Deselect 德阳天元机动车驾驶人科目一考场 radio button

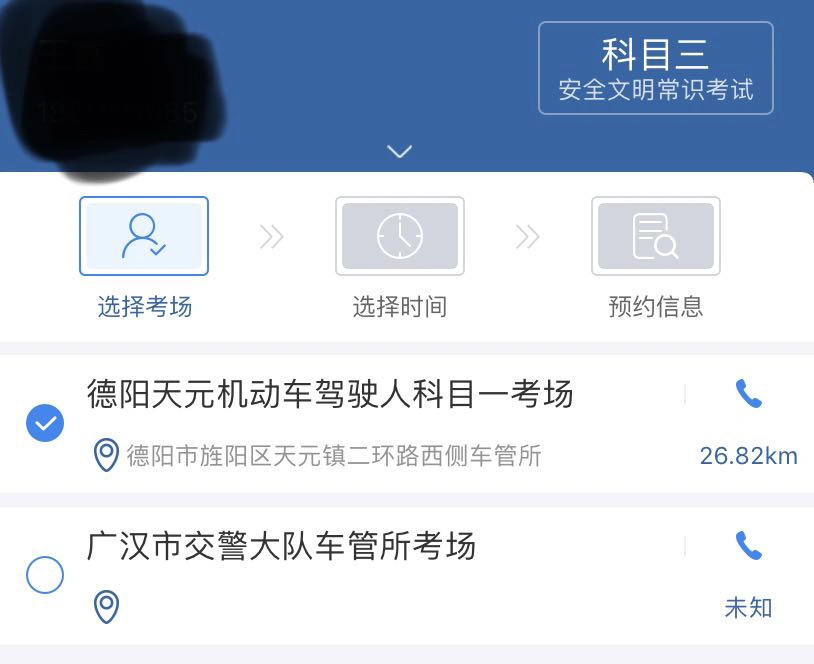click(x=44, y=423)
